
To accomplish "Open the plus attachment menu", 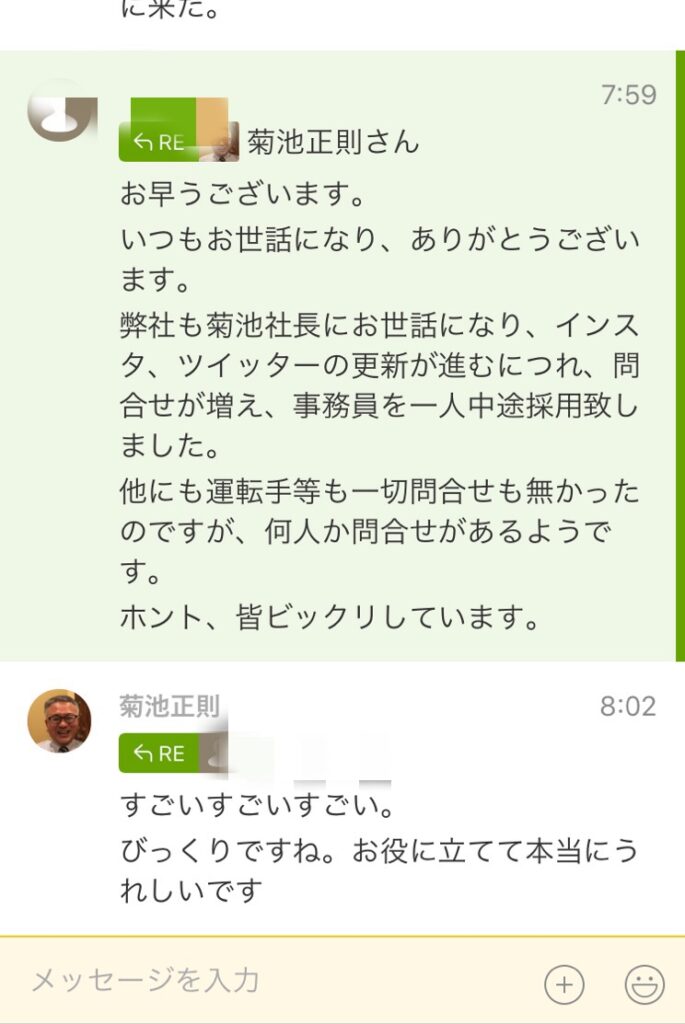I will (x=564, y=985).
